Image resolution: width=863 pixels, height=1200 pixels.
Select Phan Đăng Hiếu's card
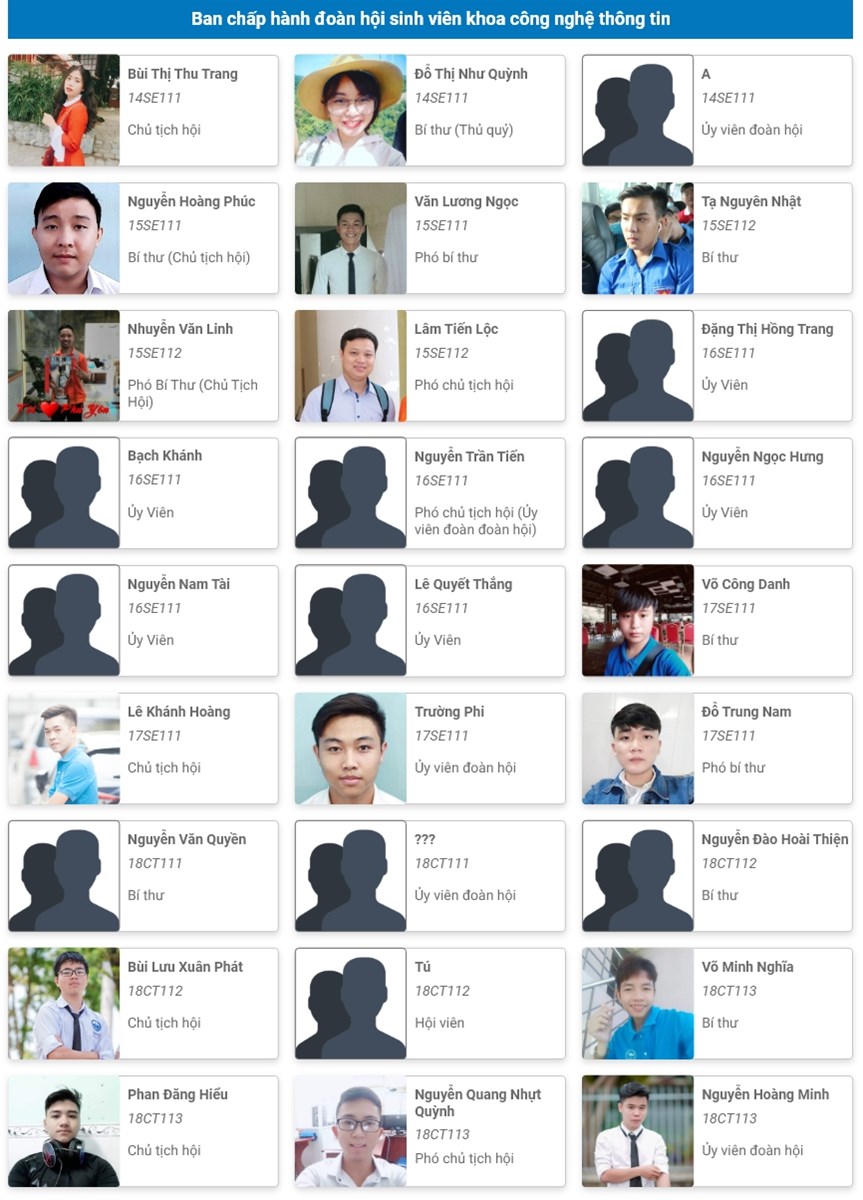pos(143,1131)
